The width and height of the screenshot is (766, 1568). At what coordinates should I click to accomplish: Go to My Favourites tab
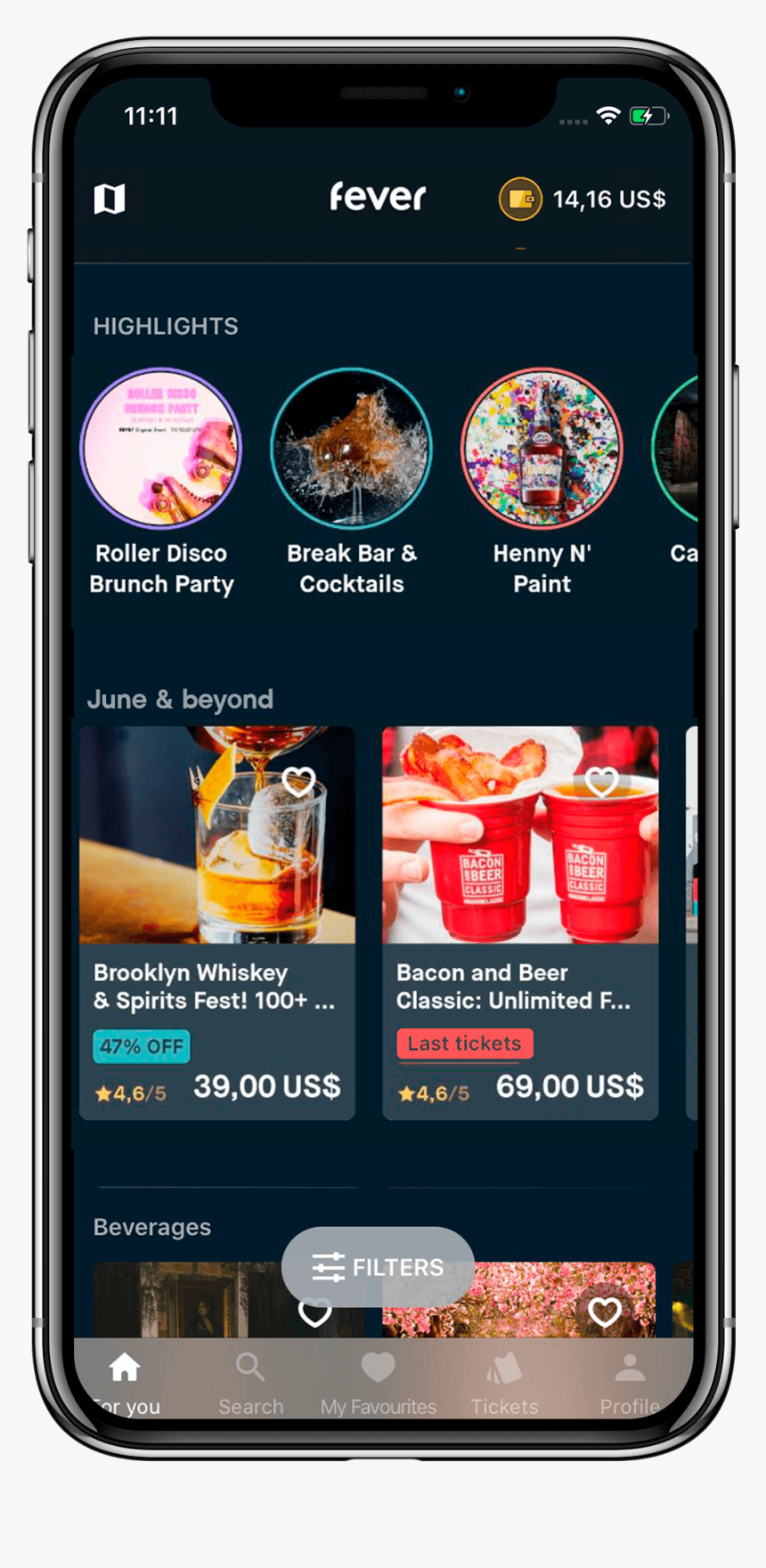coord(378,1383)
